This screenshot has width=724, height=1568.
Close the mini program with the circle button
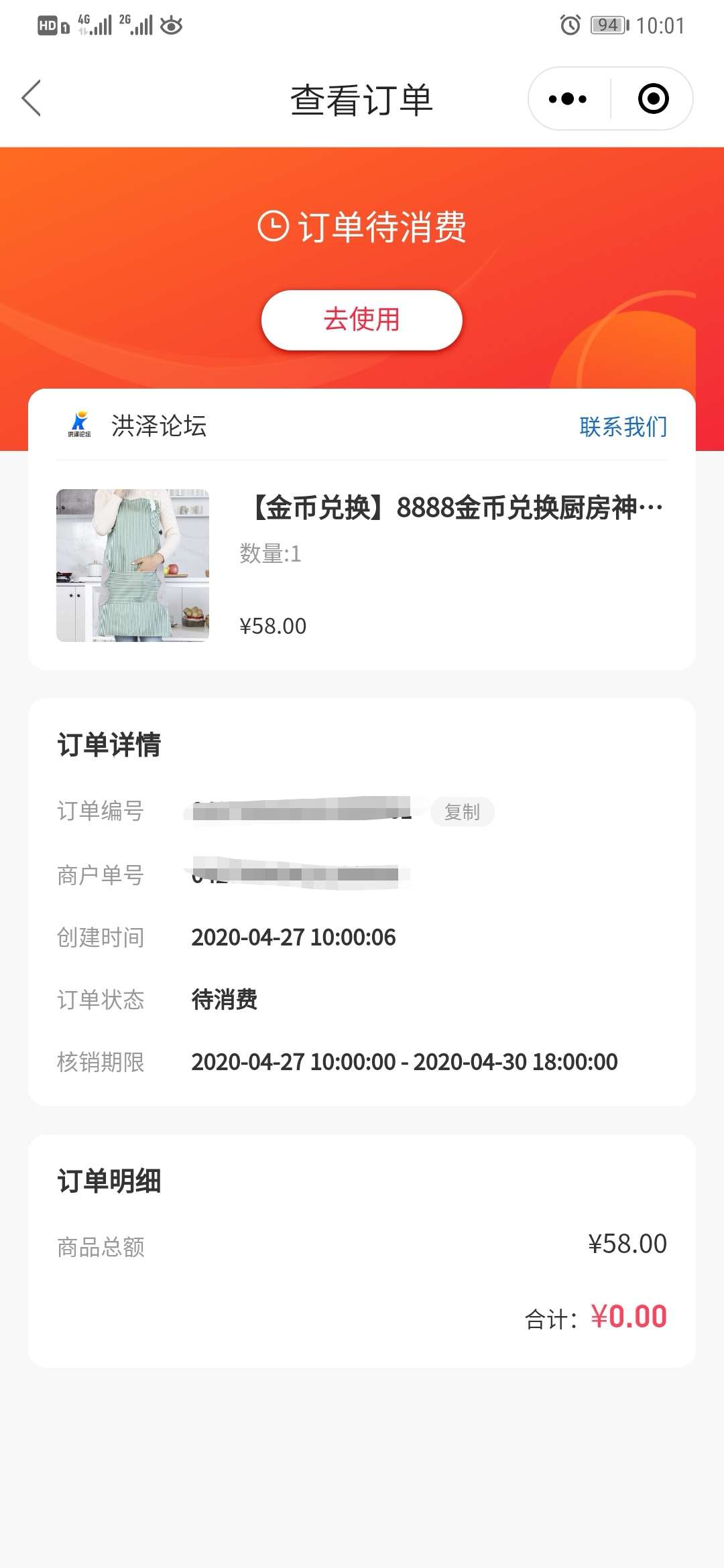pos(653,99)
